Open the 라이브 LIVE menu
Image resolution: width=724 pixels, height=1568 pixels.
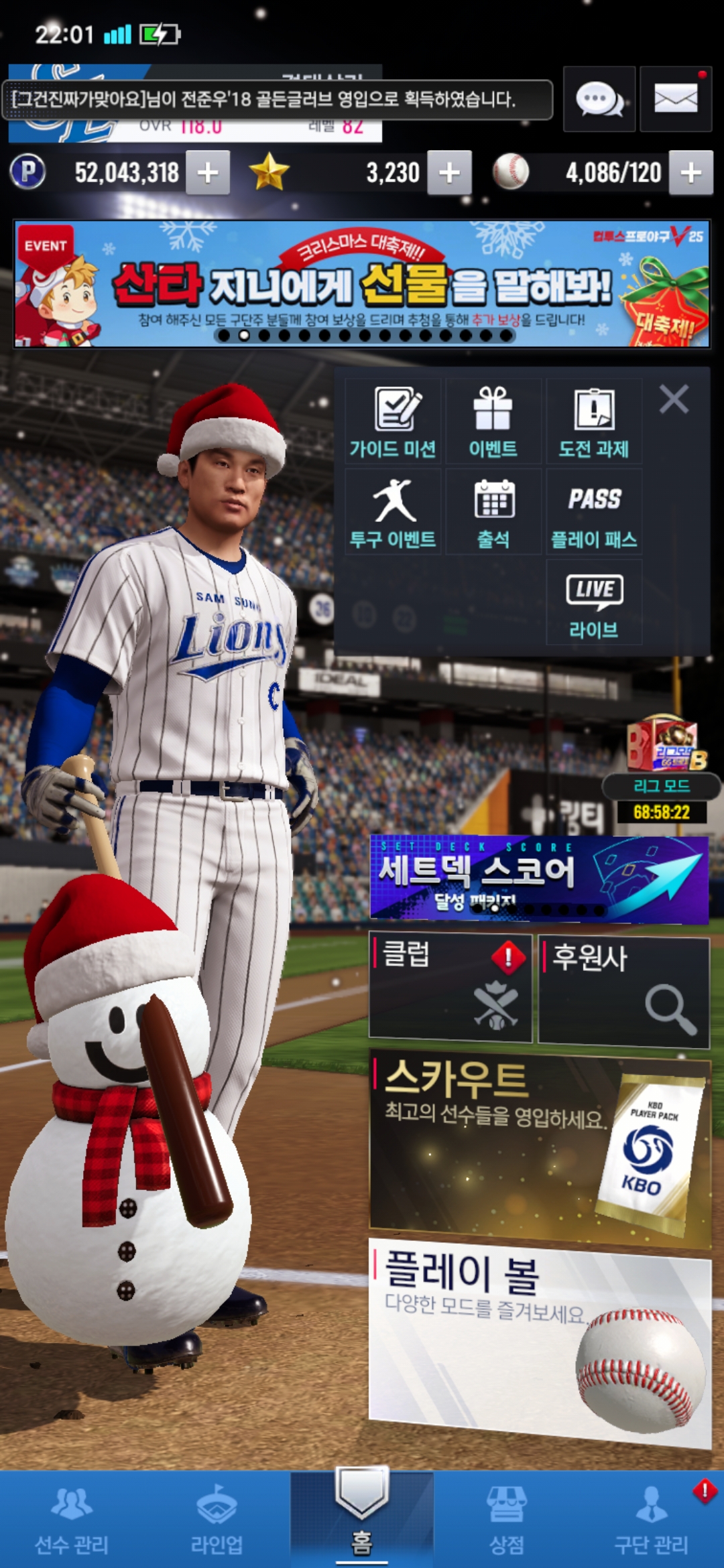pos(594,602)
